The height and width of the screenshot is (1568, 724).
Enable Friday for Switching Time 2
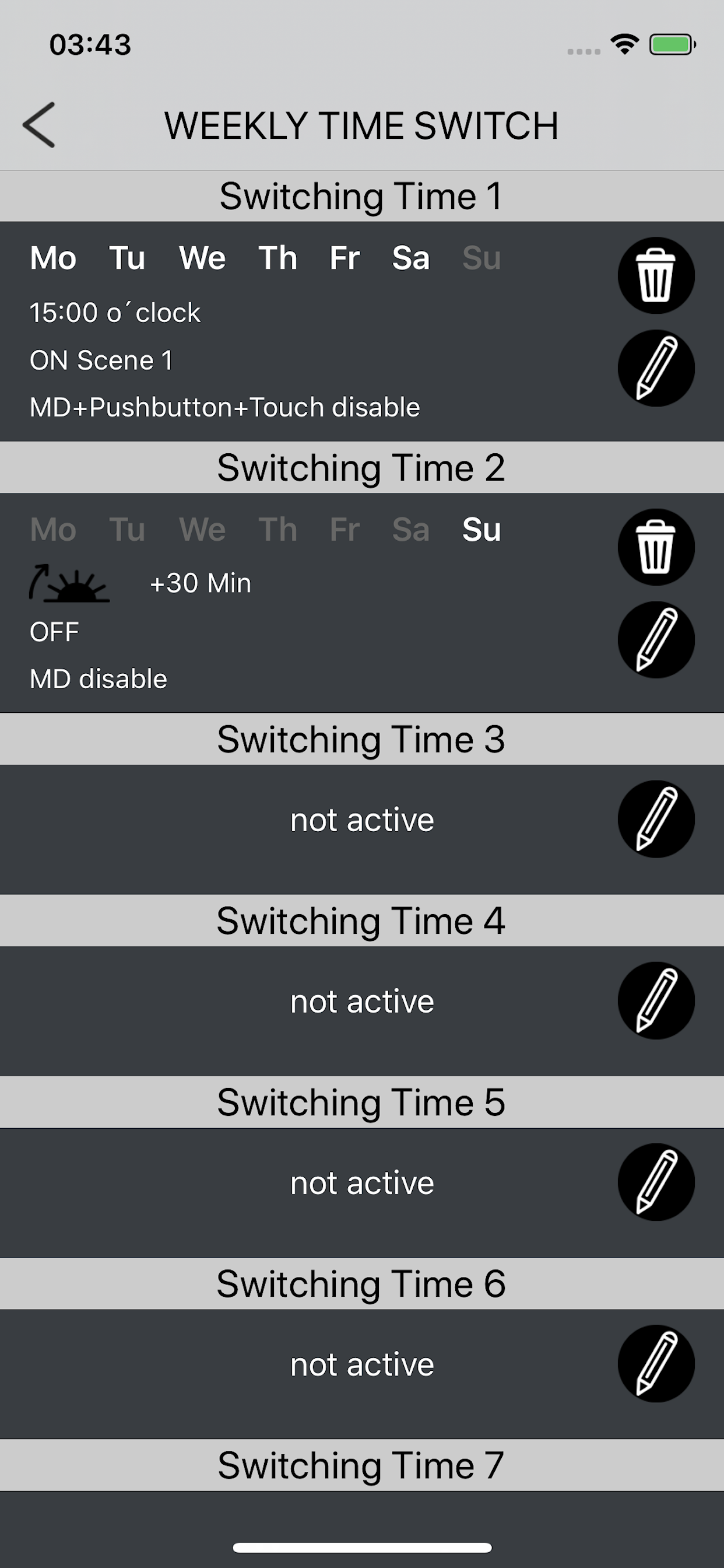click(x=345, y=529)
